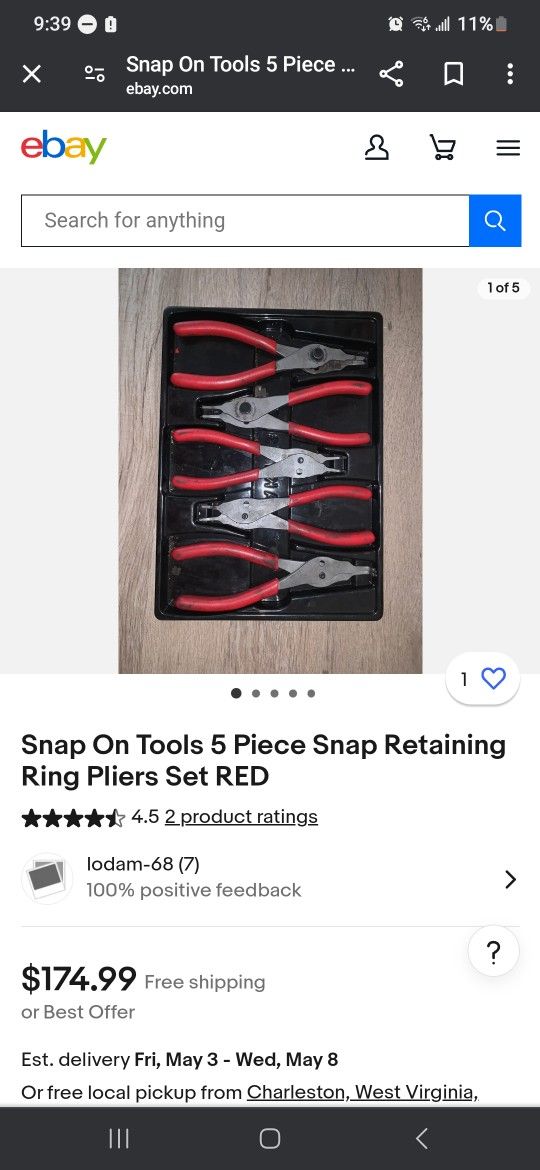540x1170 pixels.
Task: Share this eBay listing page
Action: [x=392, y=74]
